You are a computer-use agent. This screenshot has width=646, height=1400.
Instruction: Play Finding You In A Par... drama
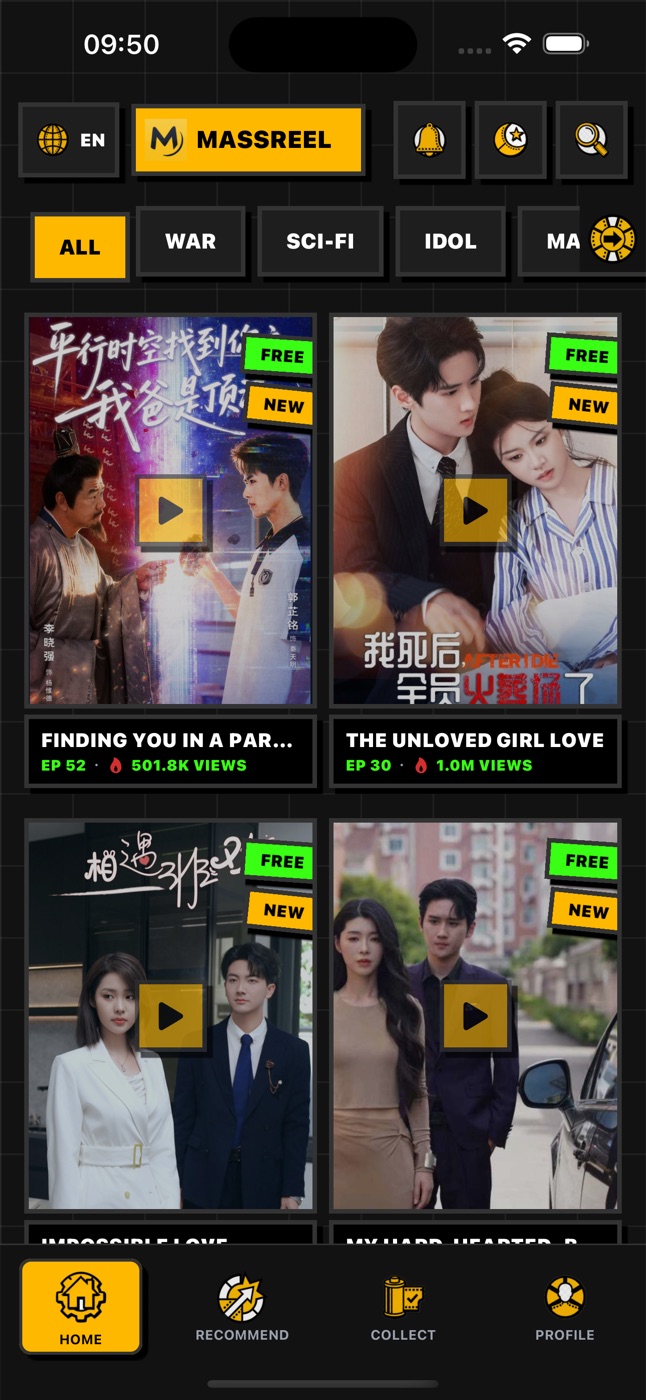click(x=170, y=511)
